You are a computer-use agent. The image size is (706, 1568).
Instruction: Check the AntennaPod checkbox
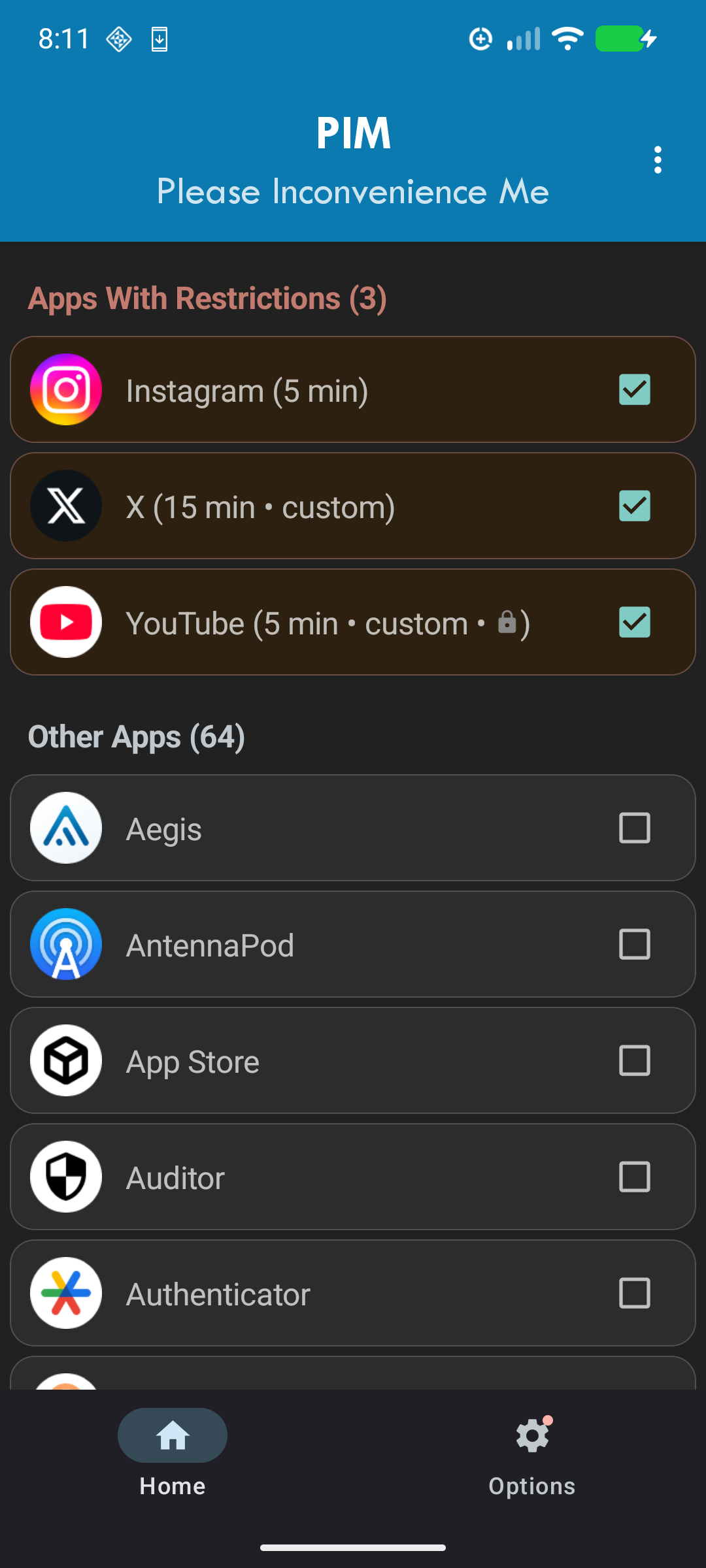633,944
